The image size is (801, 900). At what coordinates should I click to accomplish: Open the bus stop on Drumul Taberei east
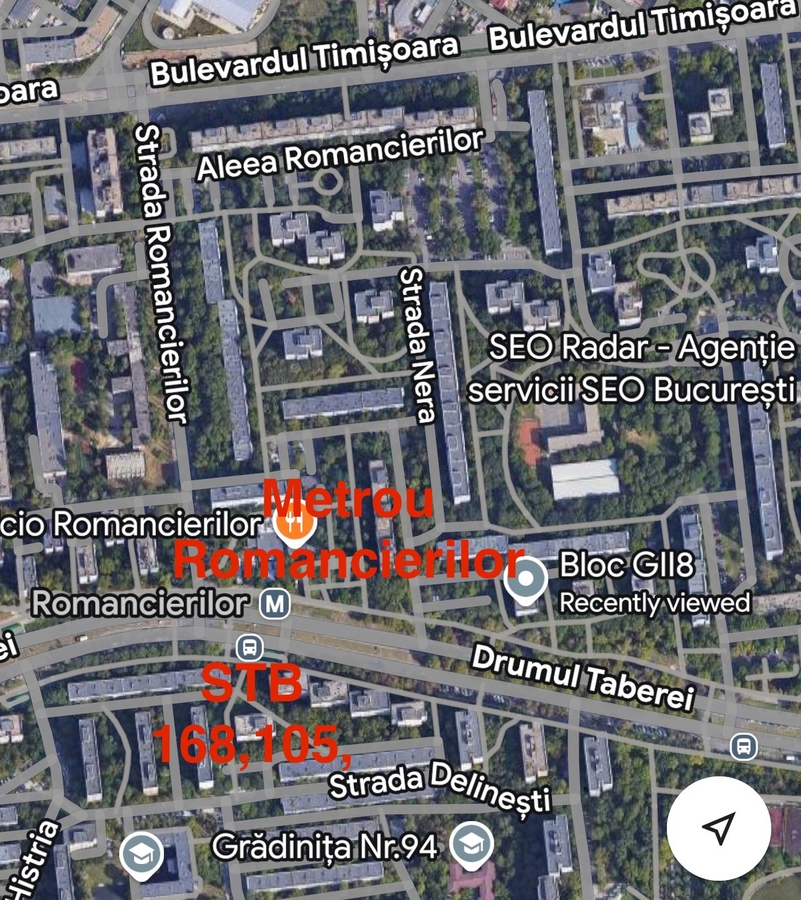742,746
